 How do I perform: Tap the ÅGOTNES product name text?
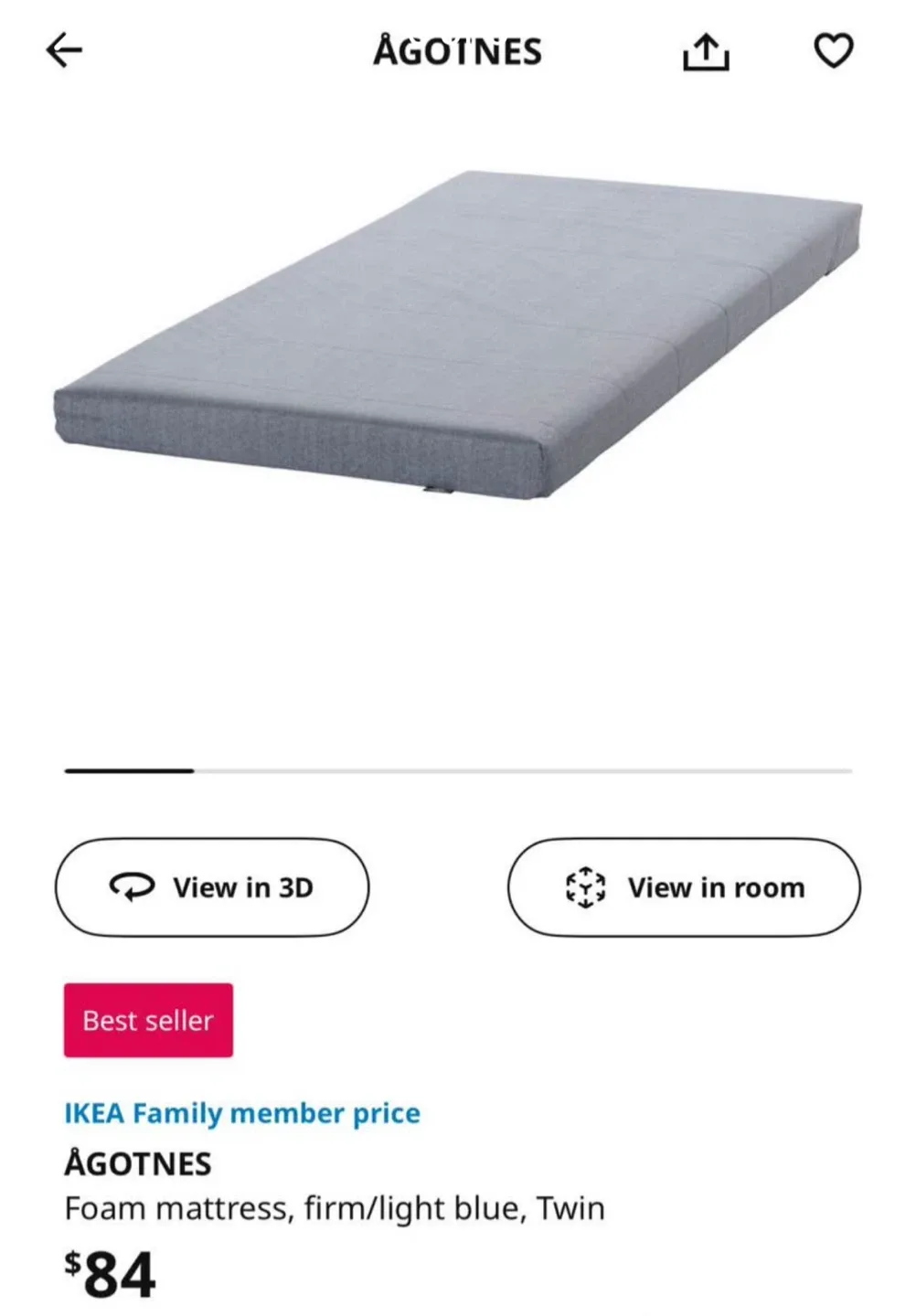click(x=137, y=1162)
